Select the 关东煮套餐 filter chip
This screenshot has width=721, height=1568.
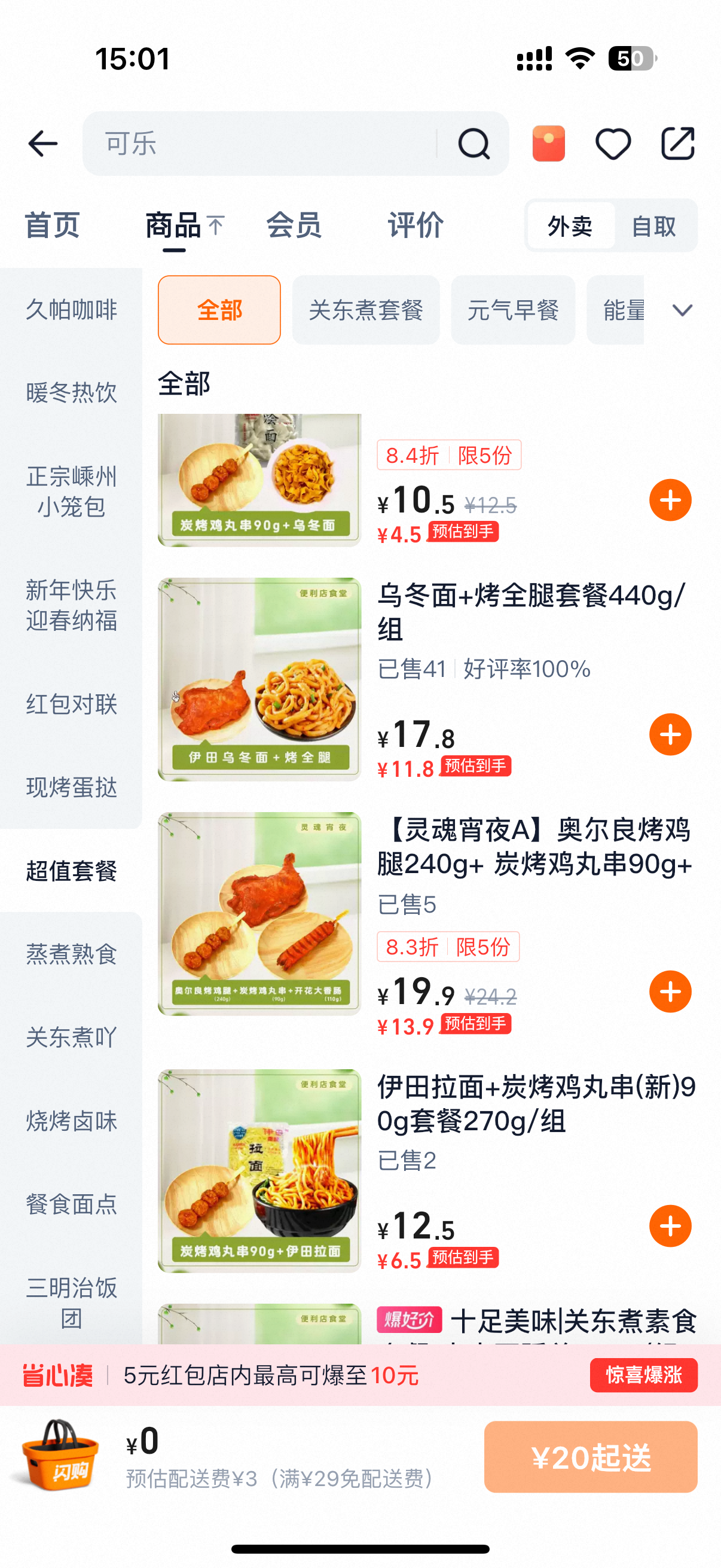click(366, 310)
